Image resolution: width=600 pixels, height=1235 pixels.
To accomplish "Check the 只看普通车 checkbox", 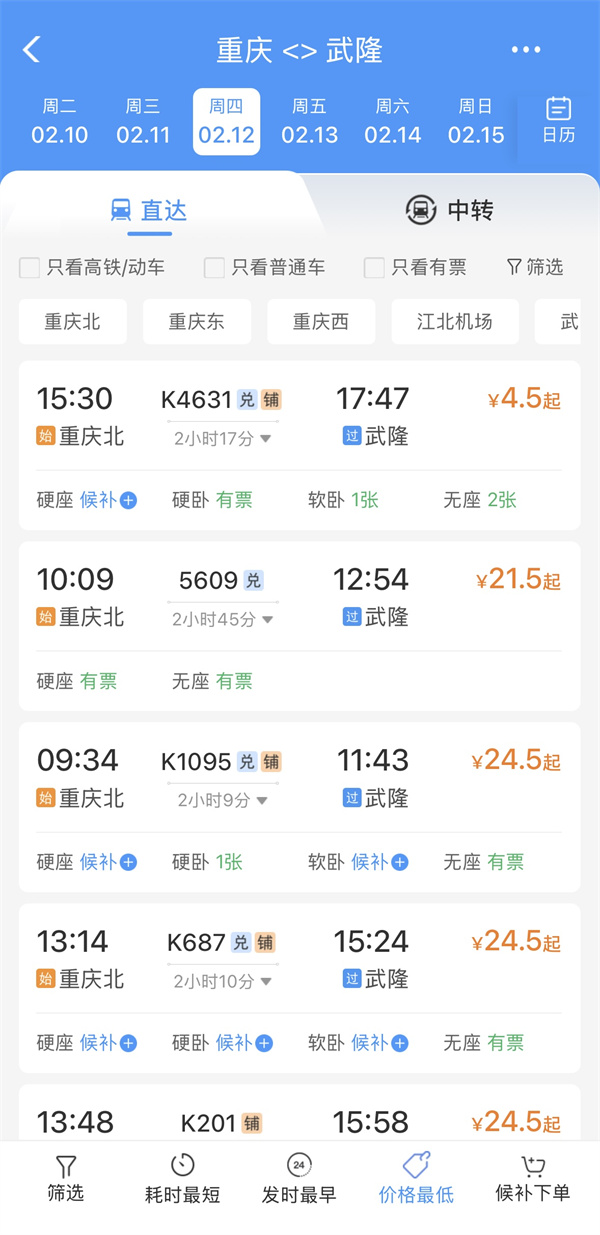I will (x=214, y=268).
